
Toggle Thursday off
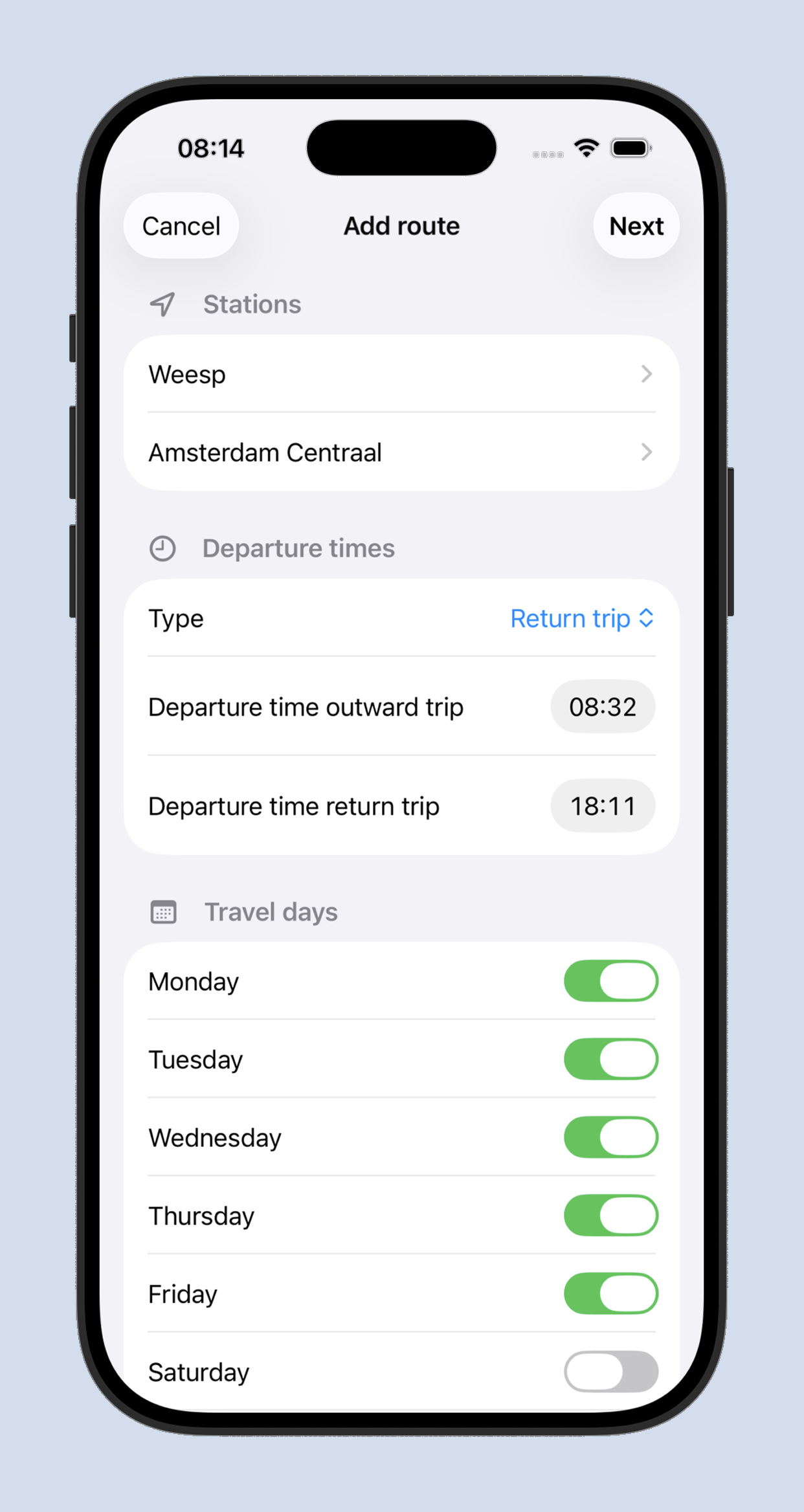click(610, 1216)
